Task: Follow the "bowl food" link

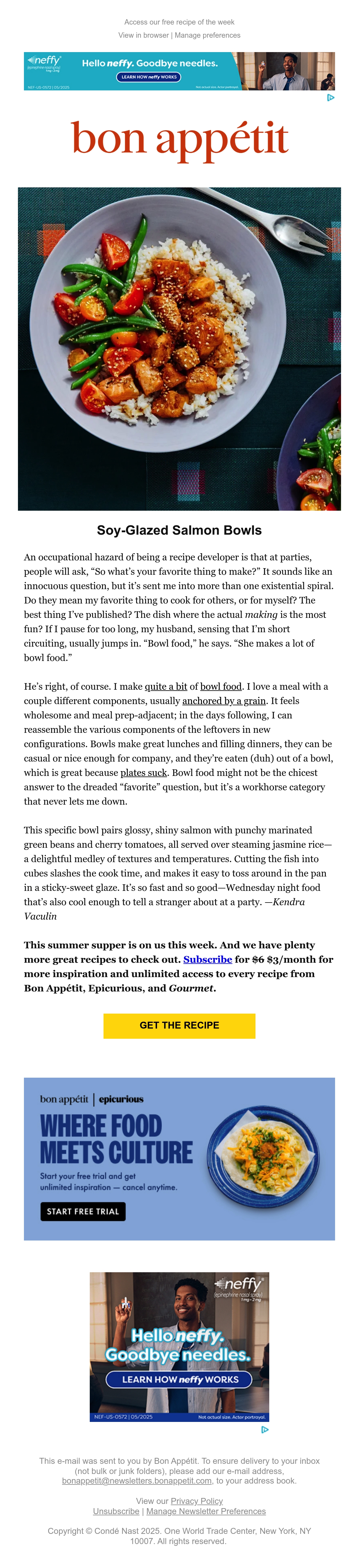Action: [221, 687]
